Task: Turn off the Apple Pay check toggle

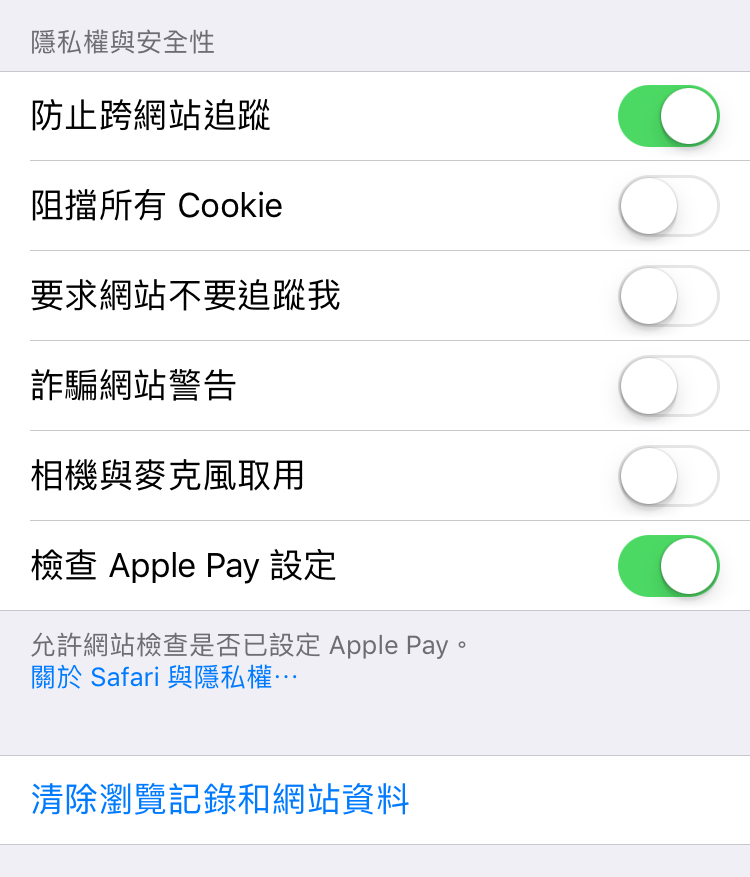Action: click(x=668, y=565)
